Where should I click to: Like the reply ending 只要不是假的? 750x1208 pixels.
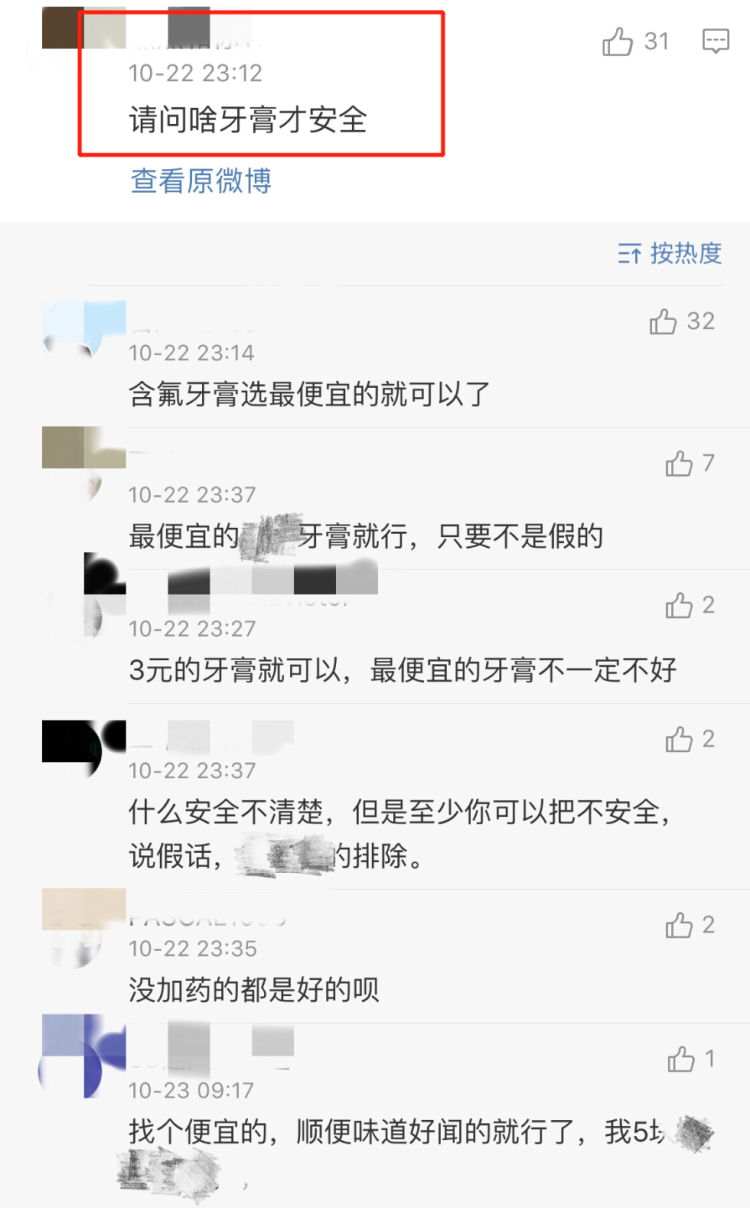(x=679, y=464)
